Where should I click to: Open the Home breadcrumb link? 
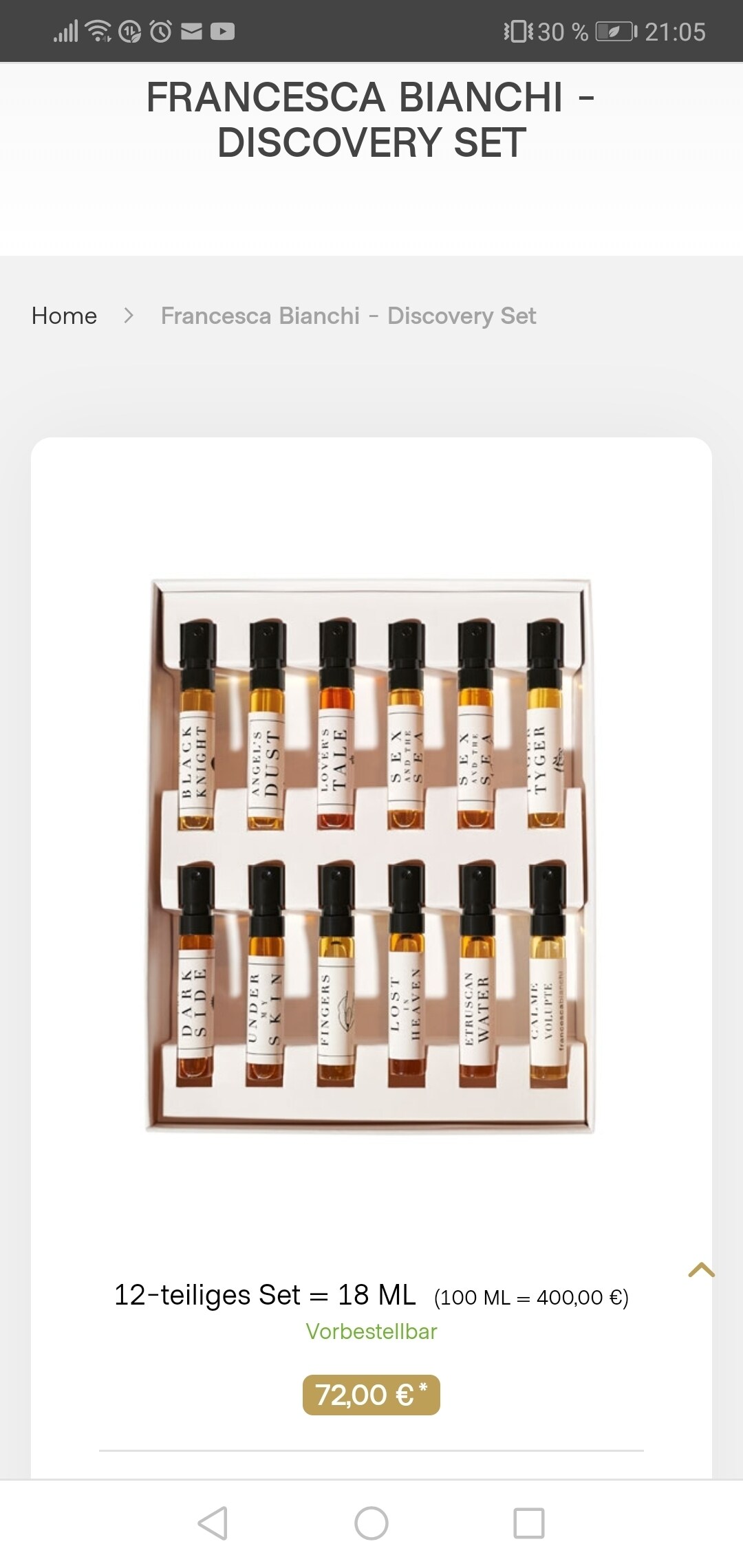(64, 316)
